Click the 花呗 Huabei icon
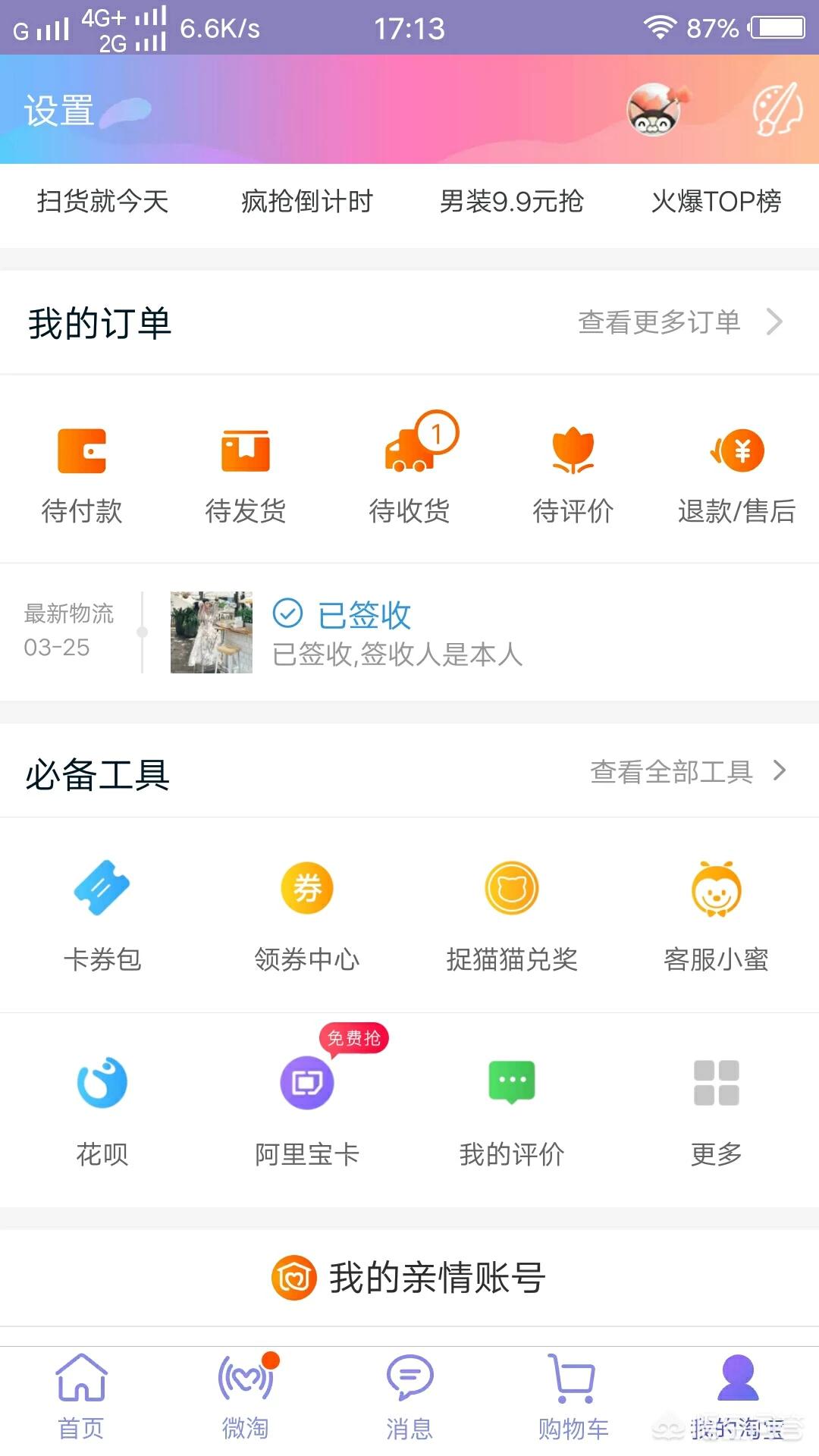Viewport: 819px width, 1456px height. click(x=102, y=1083)
